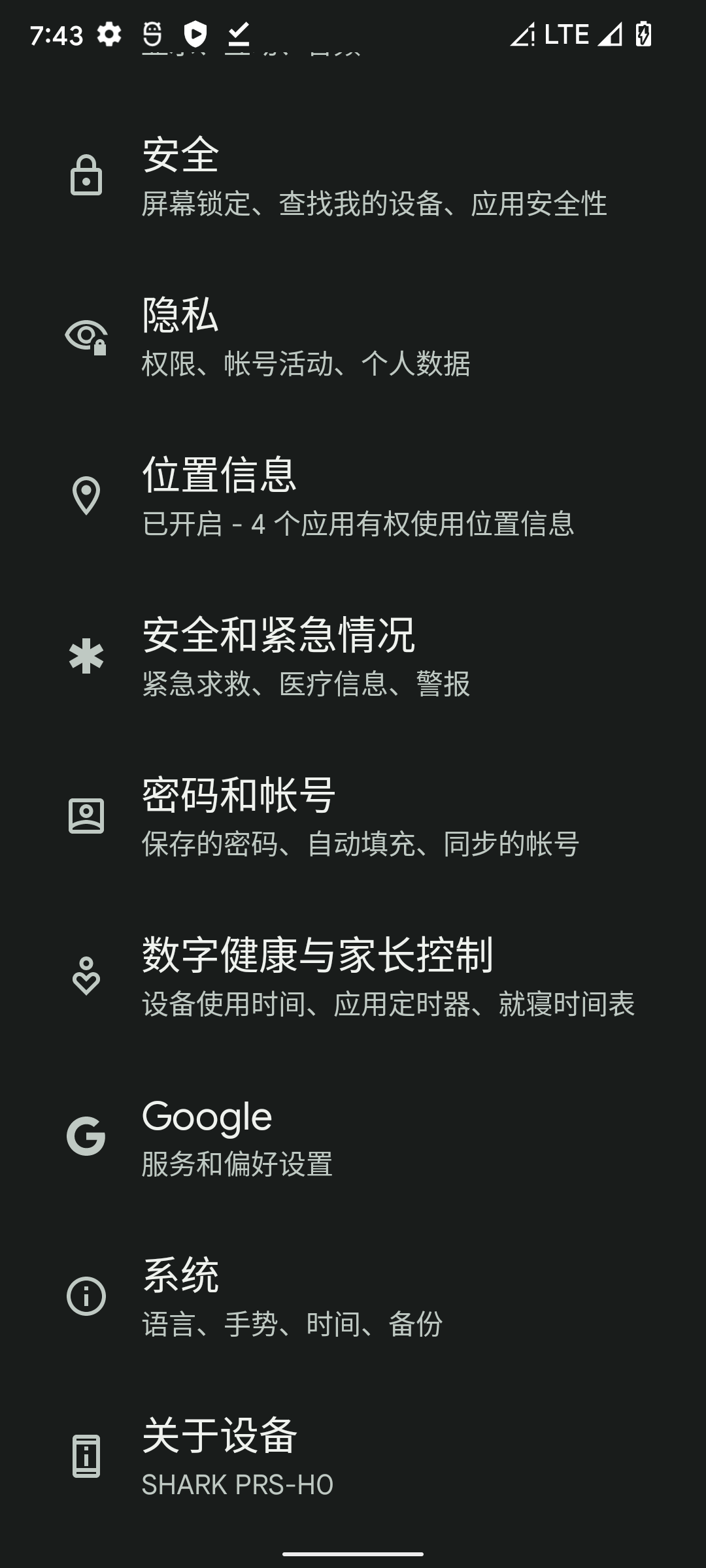Viewport: 706px width, 1568px height.
Task: Open 数字健康与家长控制 settings
Action: click(x=353, y=976)
